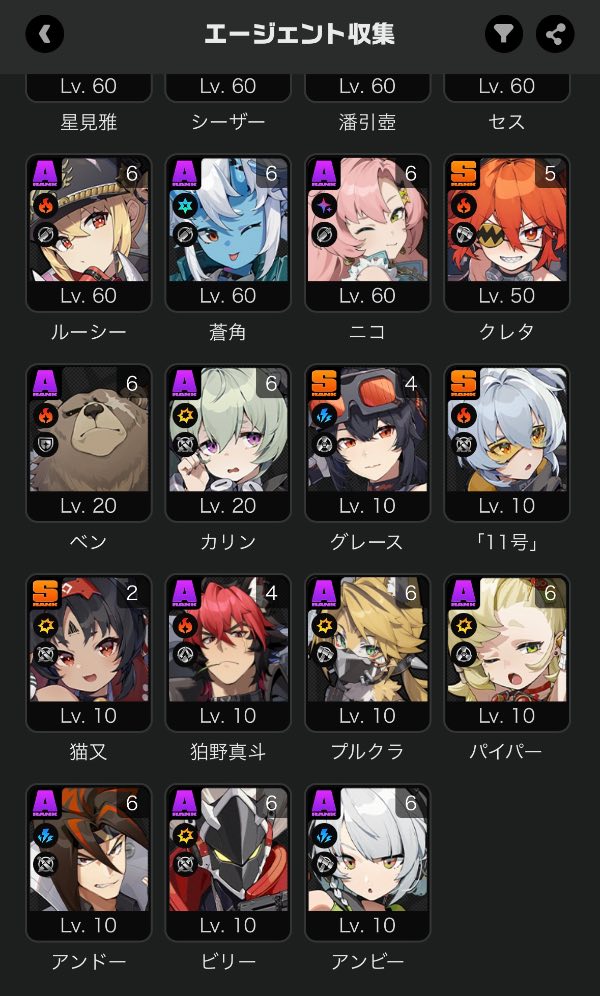Image resolution: width=600 pixels, height=996 pixels.
Task: Open the アンドー agent card
Action: (x=88, y=862)
